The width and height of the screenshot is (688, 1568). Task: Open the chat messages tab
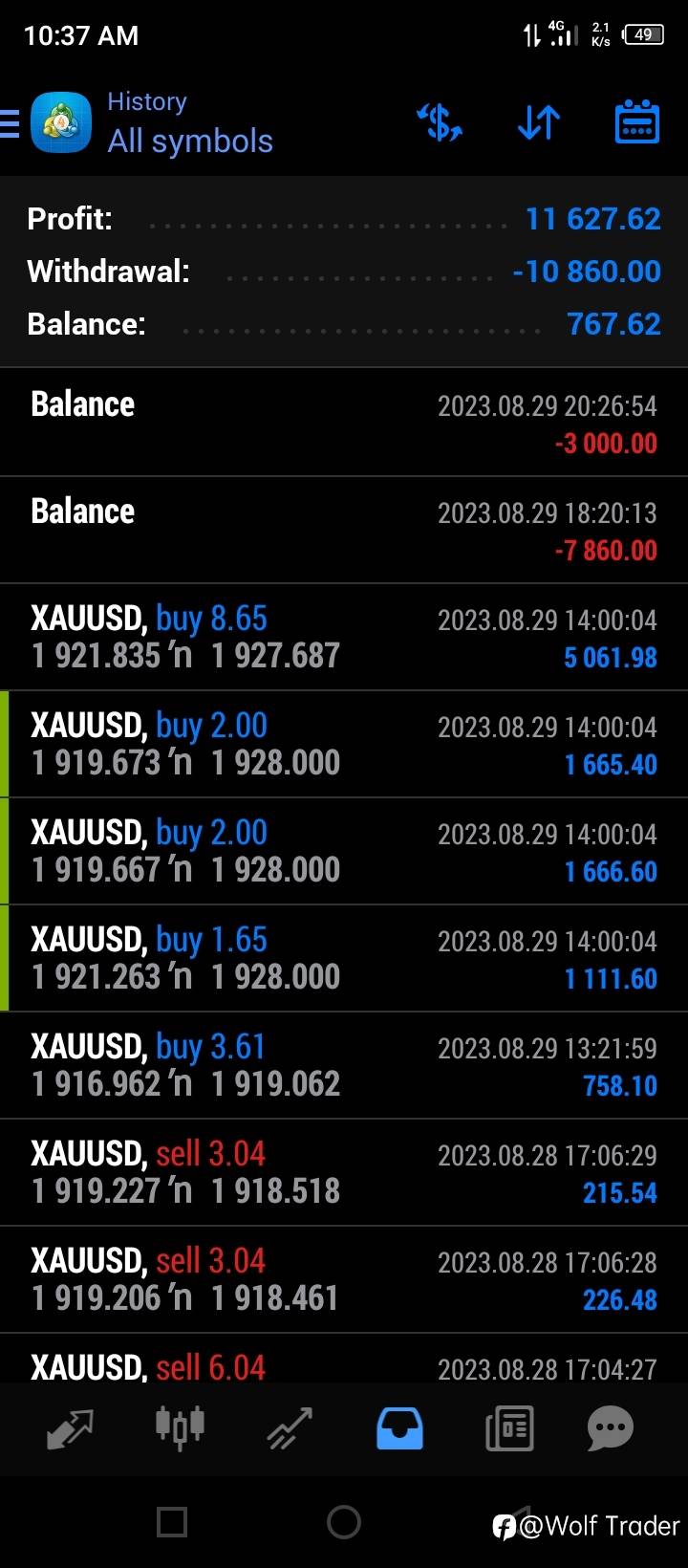(x=610, y=1428)
